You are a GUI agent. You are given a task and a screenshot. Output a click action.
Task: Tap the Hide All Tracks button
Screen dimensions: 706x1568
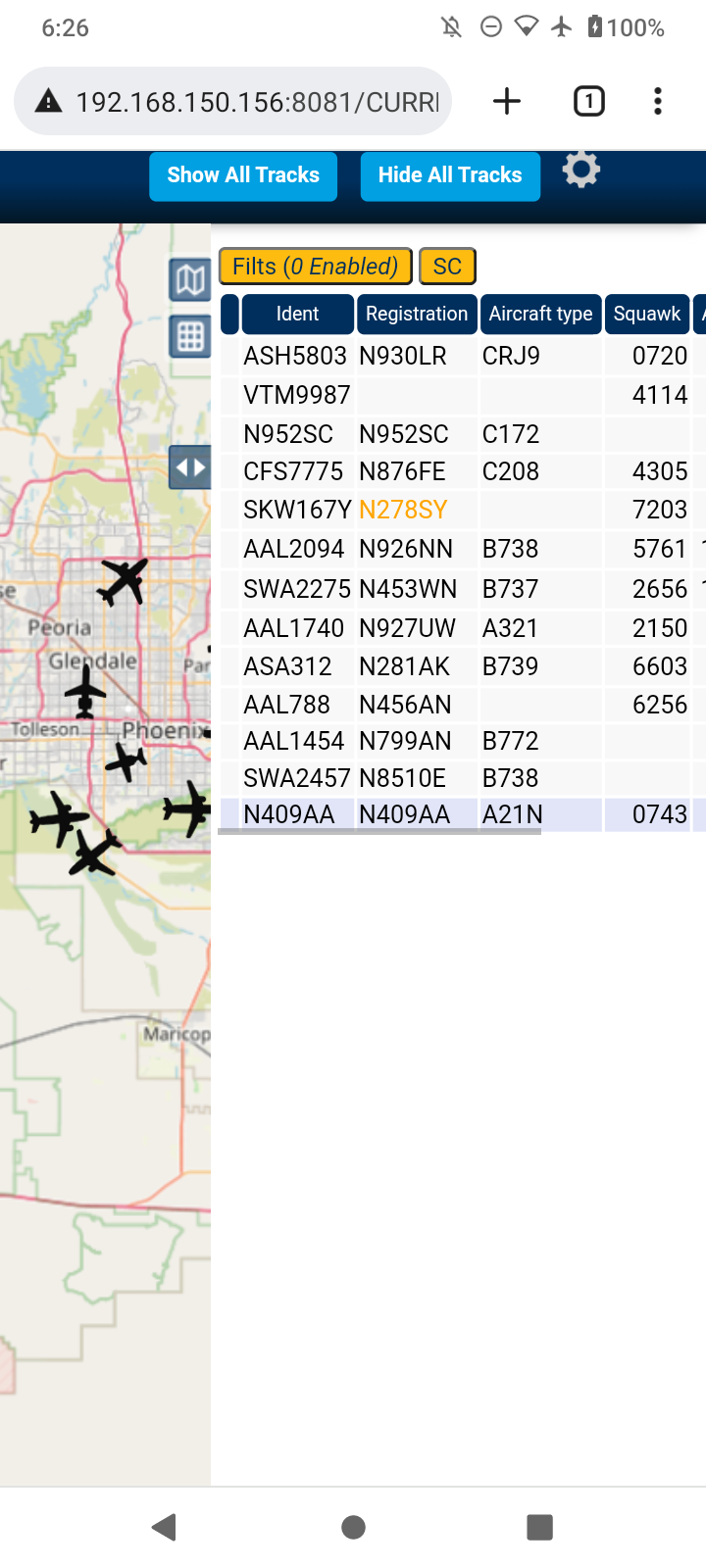(450, 175)
